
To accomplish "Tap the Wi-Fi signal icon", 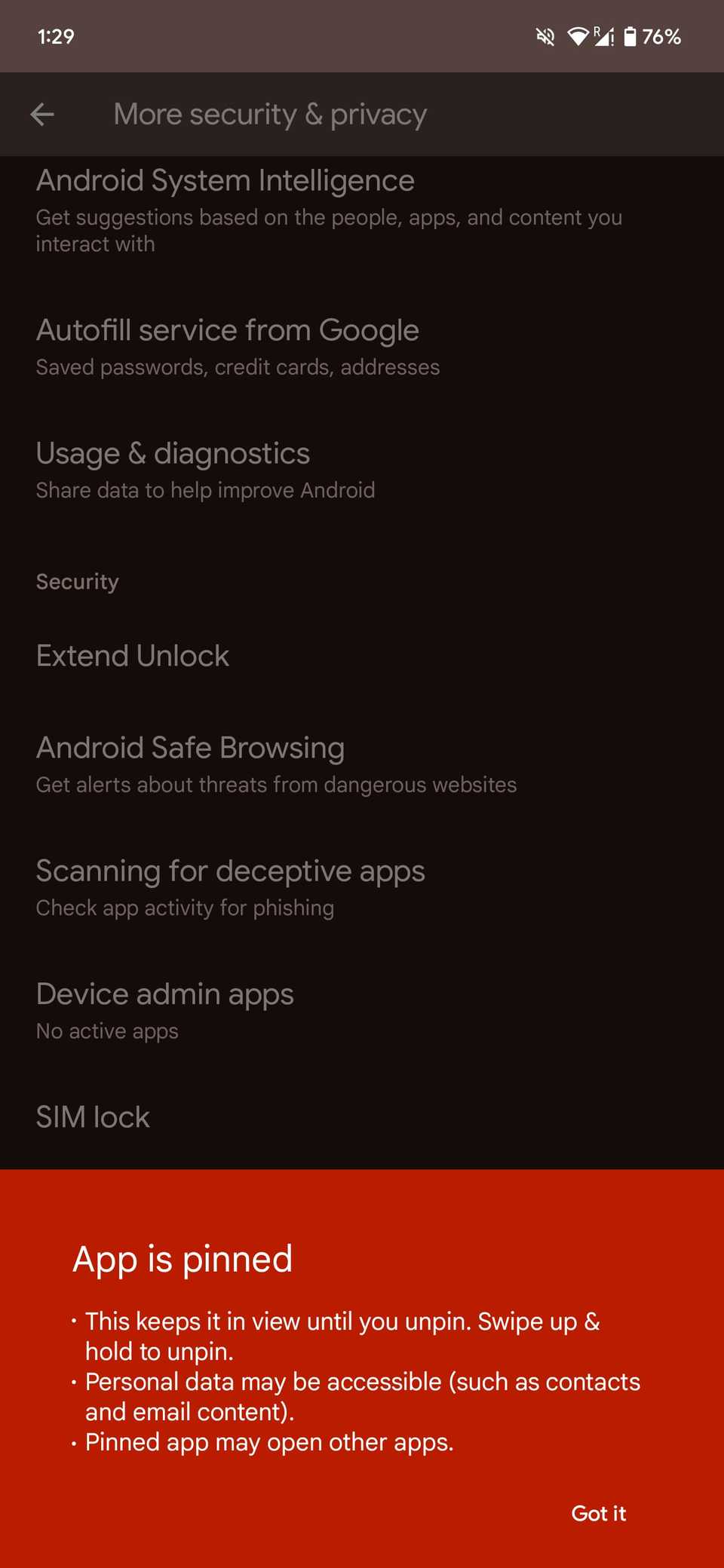I will [578, 36].
